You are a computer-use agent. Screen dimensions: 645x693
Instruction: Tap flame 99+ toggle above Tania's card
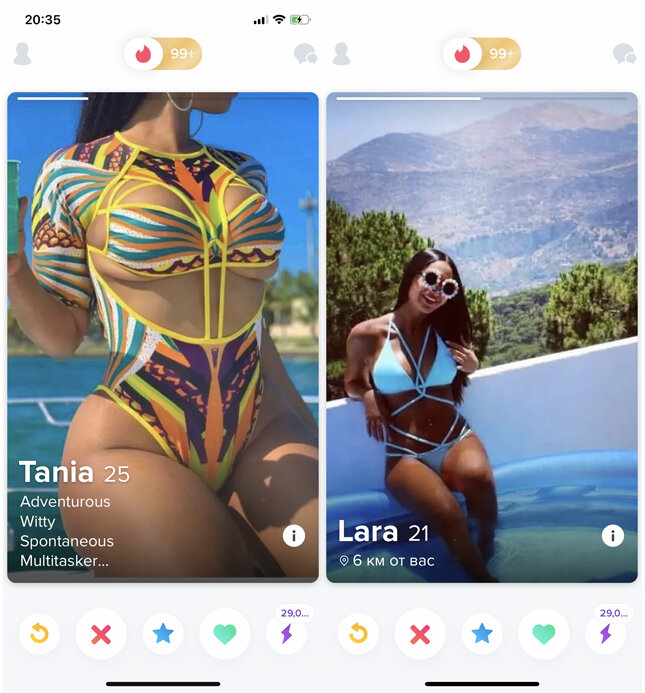point(163,54)
